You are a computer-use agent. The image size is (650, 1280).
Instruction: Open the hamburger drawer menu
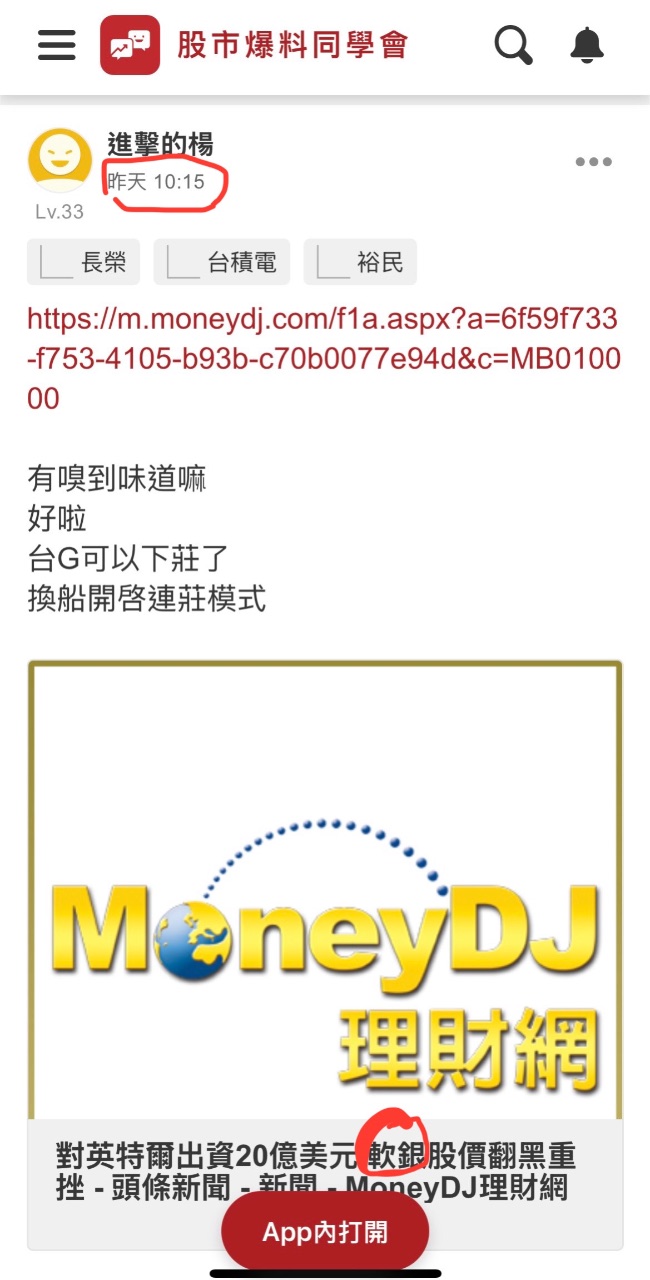click(57, 45)
